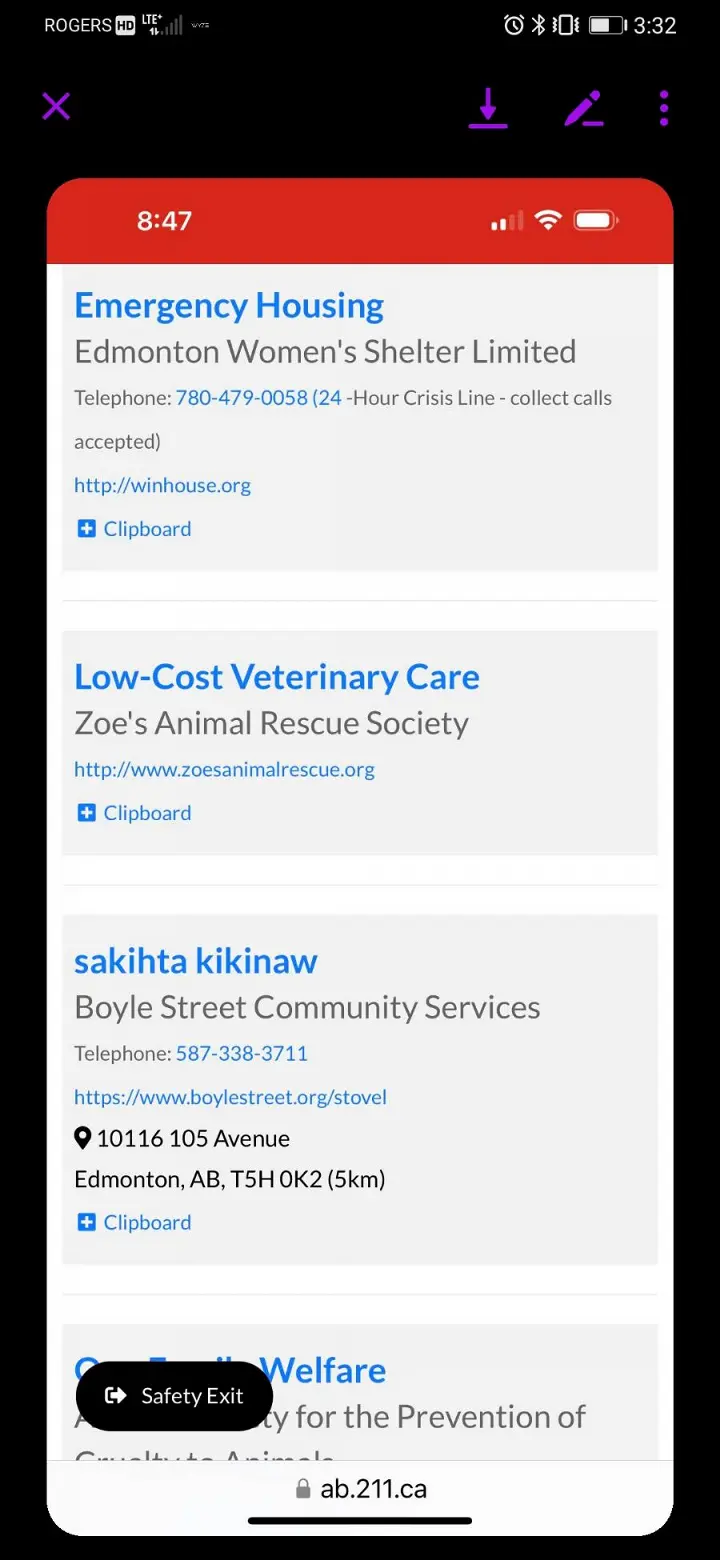Edit the image with the pencil tool
Viewport: 720px width, 1560px height.
coord(583,107)
